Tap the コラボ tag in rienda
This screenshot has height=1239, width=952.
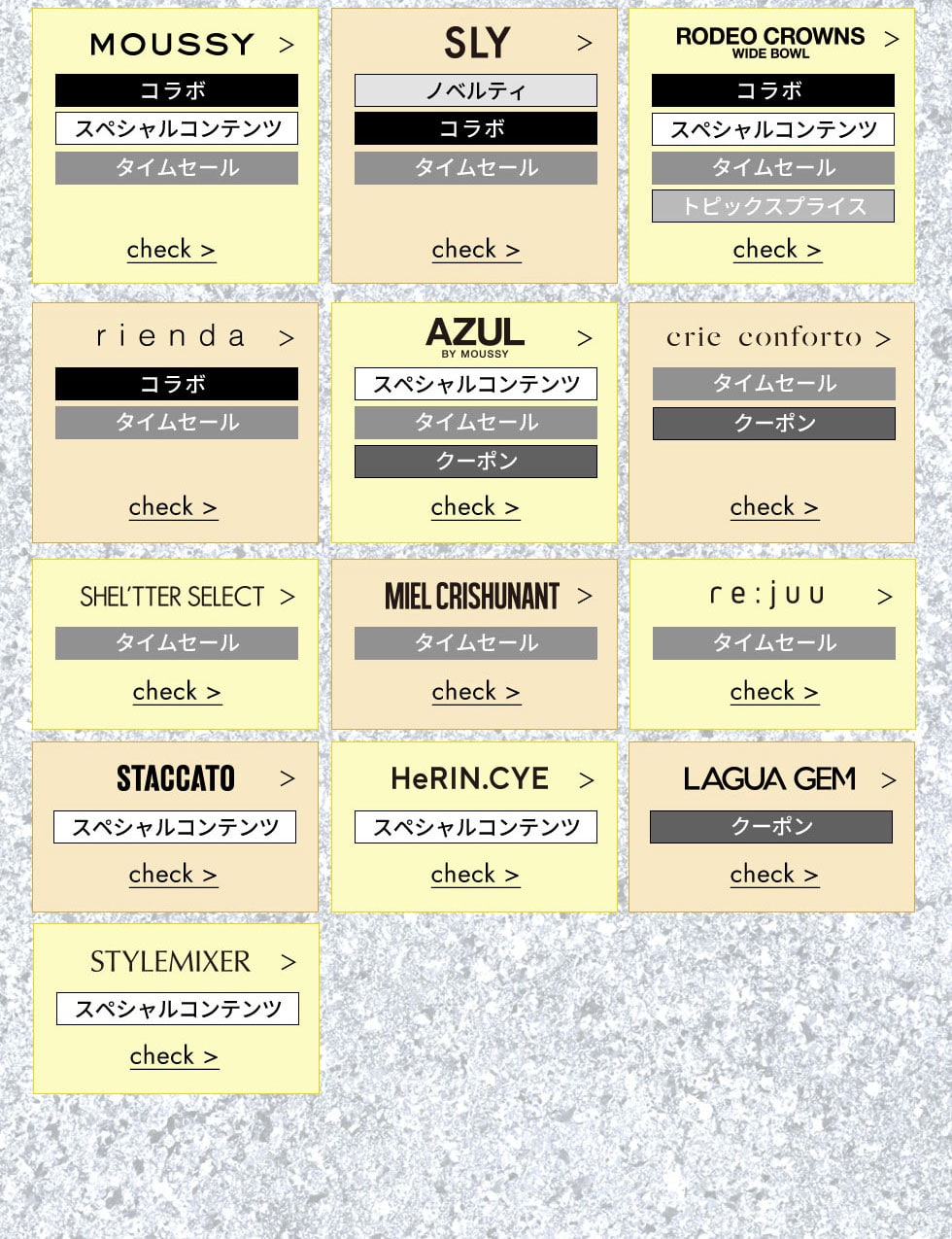click(x=177, y=384)
